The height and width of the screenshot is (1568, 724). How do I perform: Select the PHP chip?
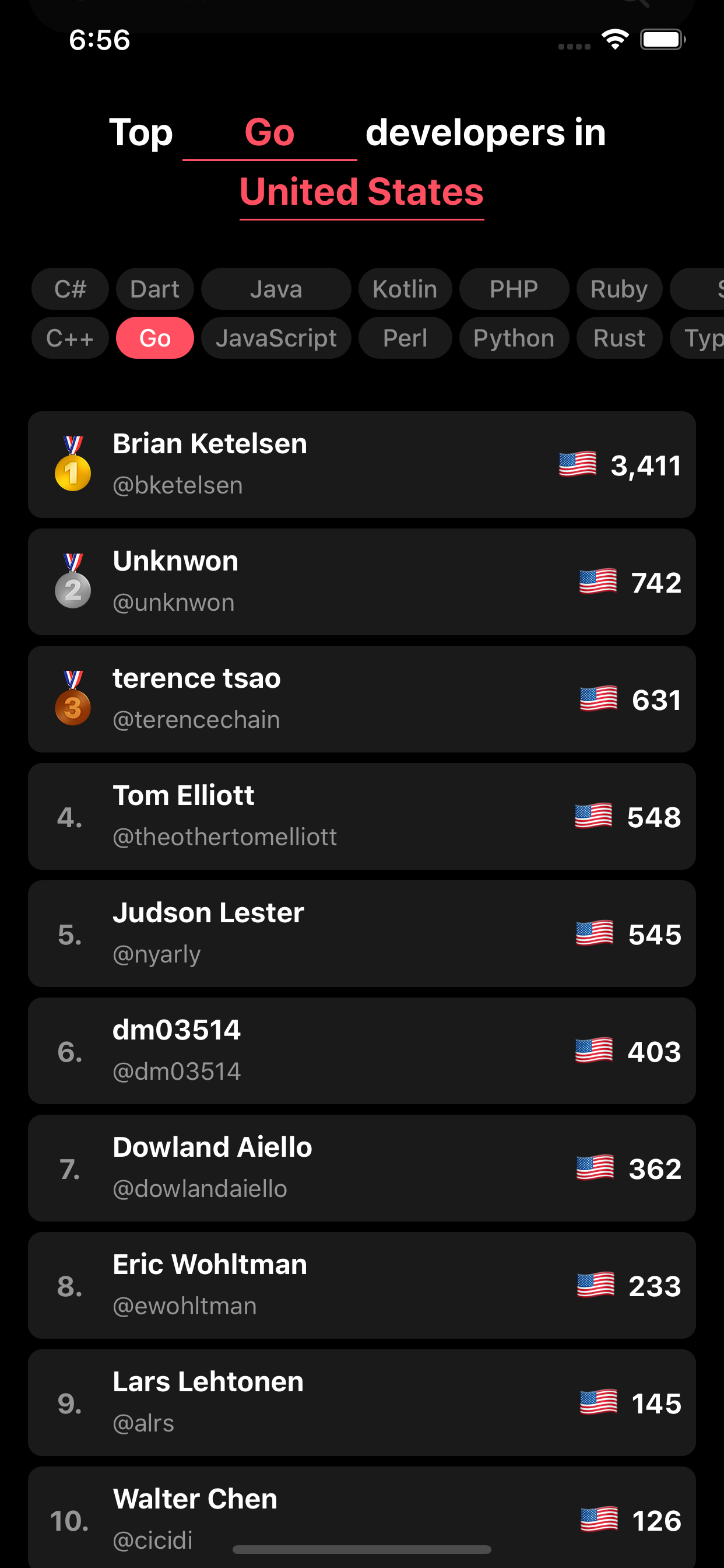tap(514, 289)
